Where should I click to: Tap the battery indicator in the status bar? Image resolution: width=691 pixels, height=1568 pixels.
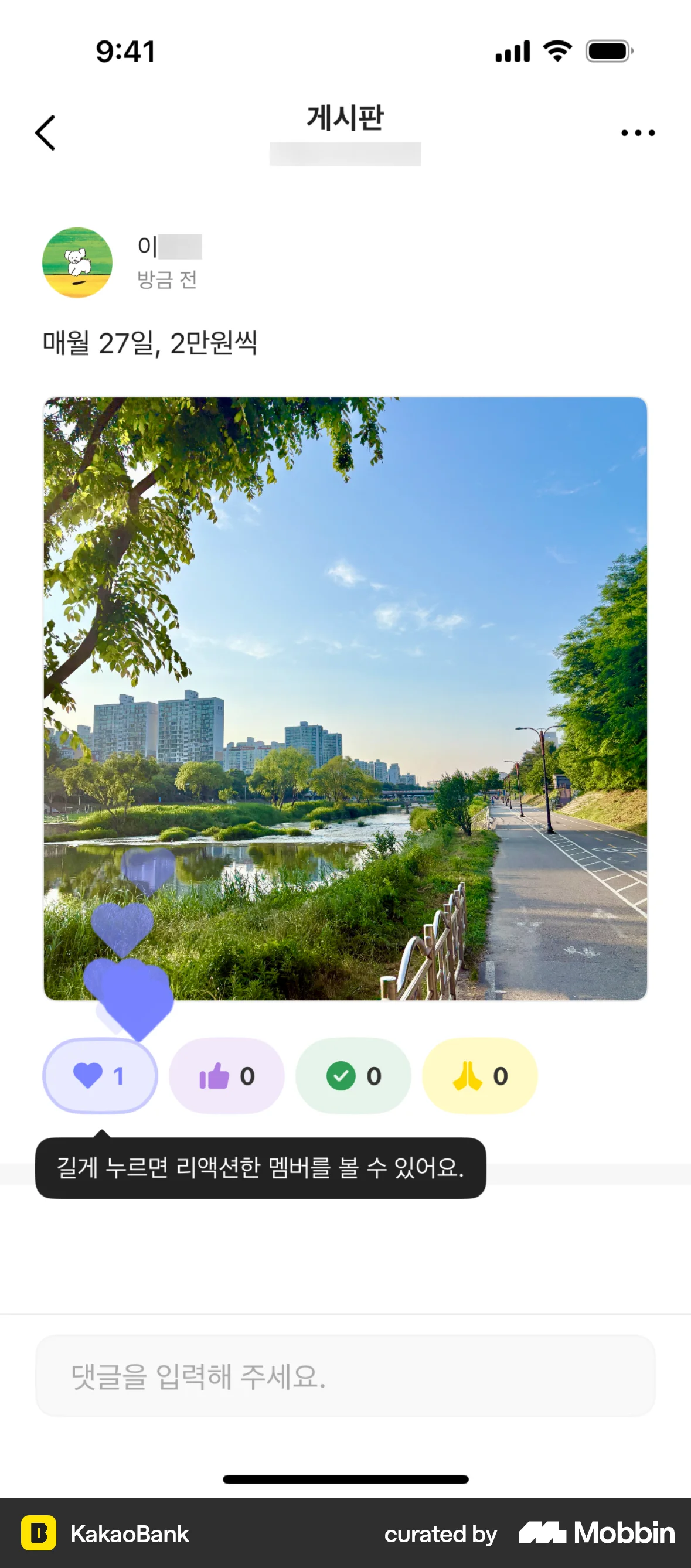608,52
